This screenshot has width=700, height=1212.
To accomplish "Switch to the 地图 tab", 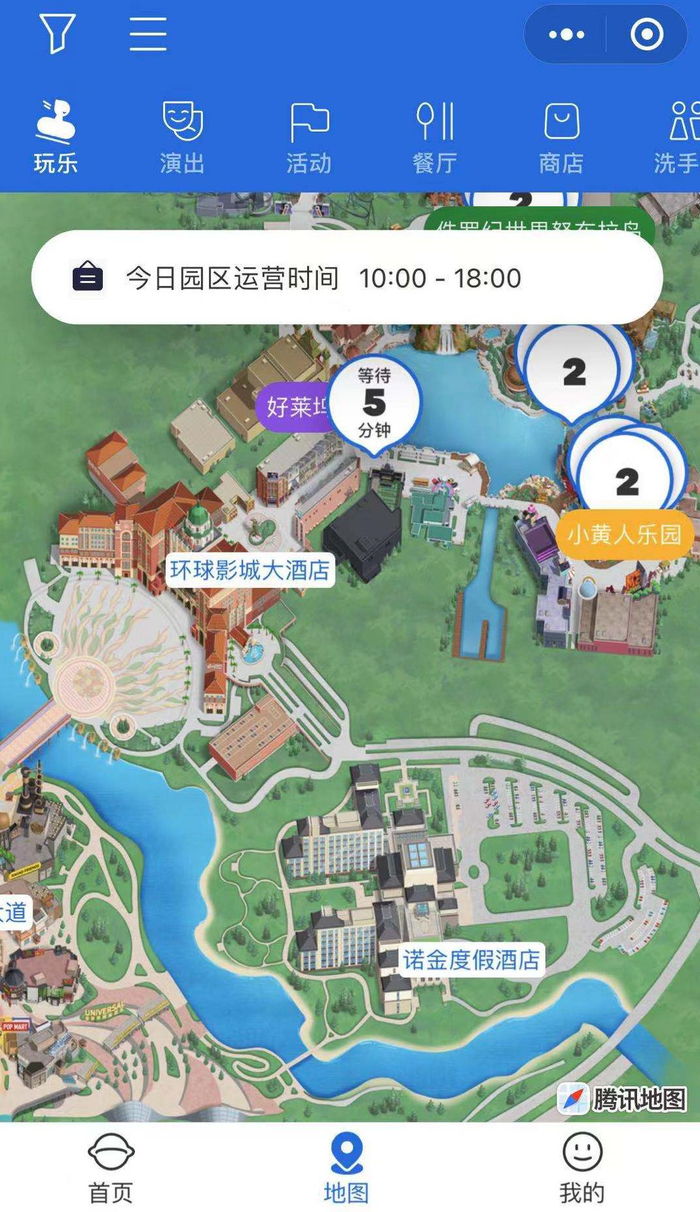I will pos(346,1168).
